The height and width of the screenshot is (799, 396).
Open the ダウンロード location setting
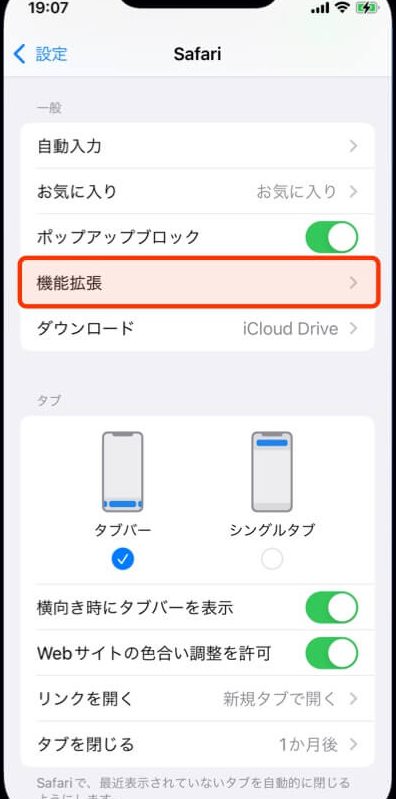pyautogui.click(x=197, y=329)
